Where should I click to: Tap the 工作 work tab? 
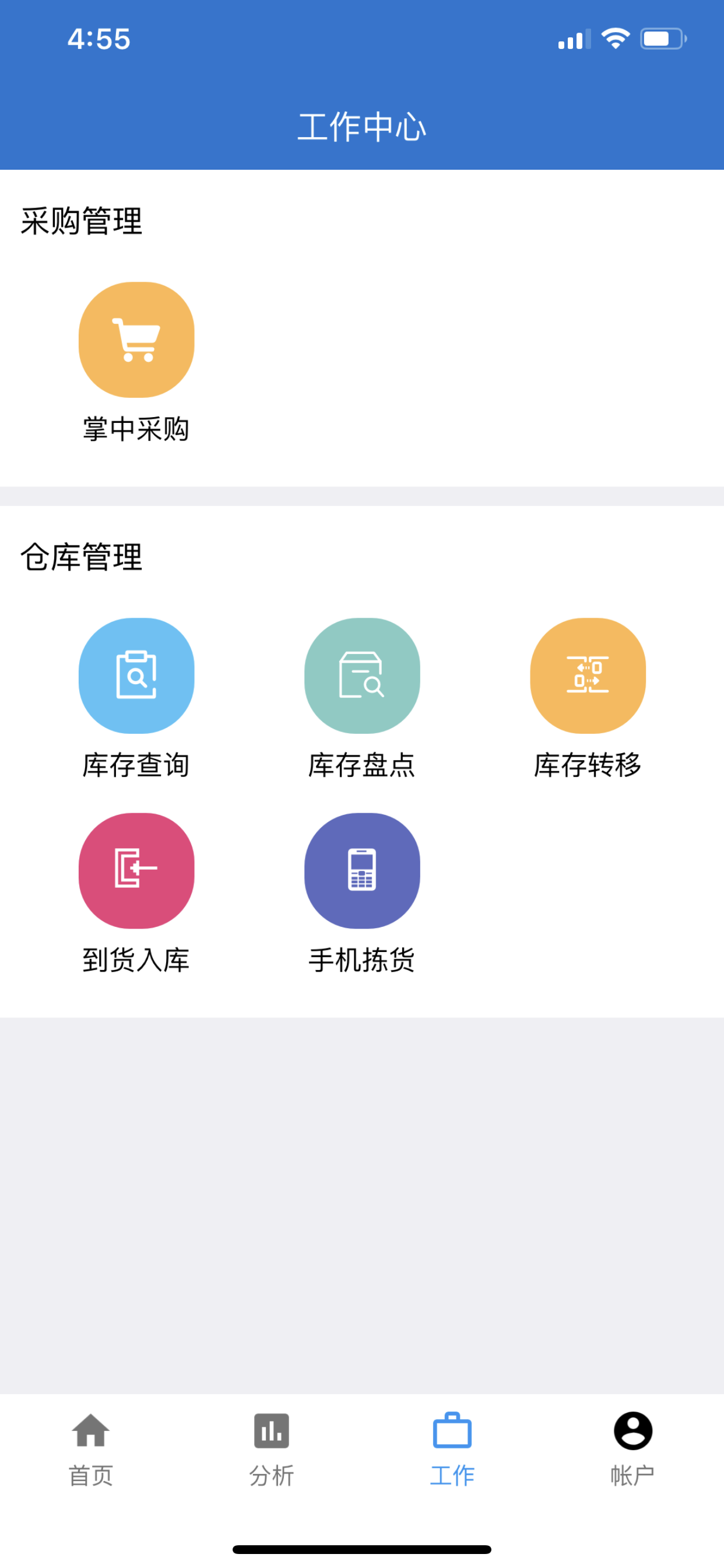coord(452,1450)
